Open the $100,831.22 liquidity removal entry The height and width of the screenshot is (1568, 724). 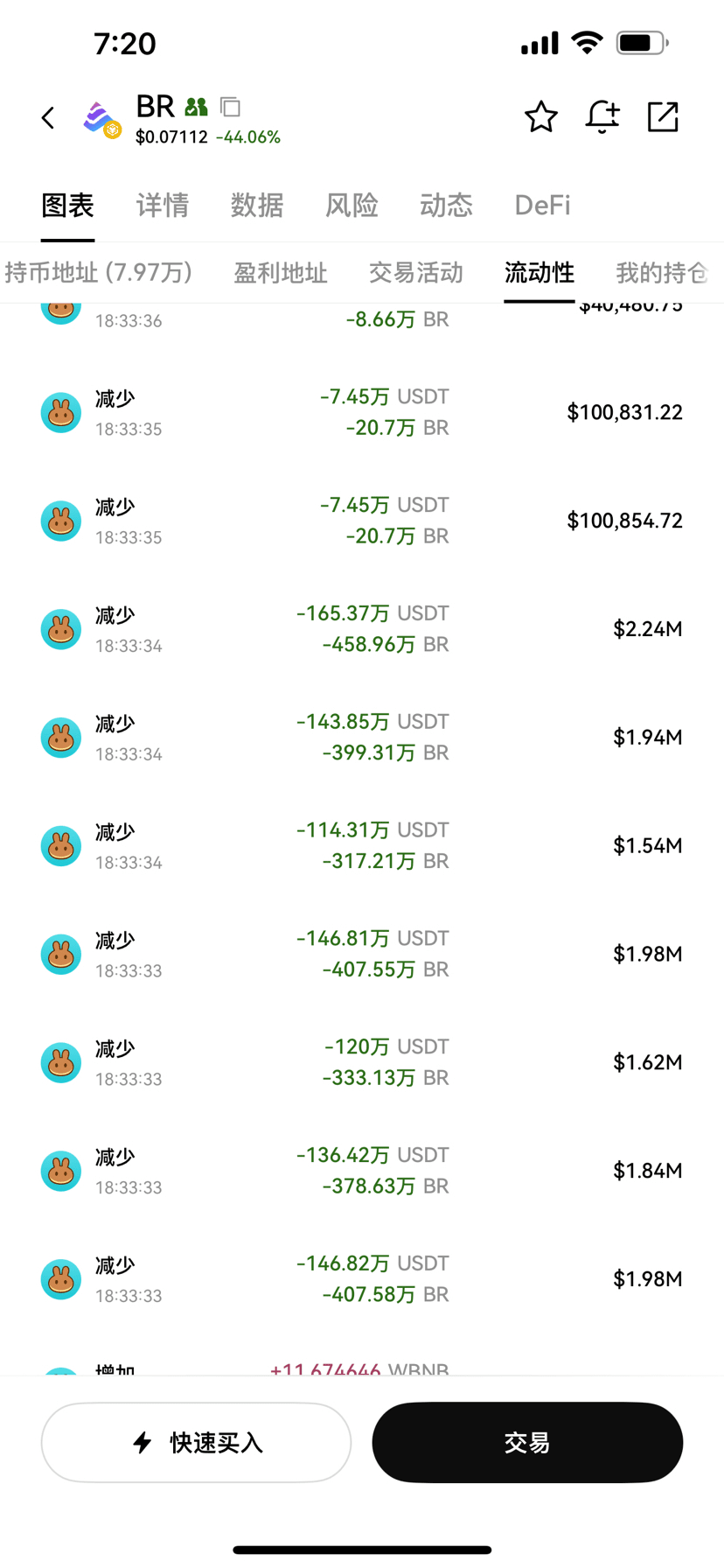point(362,412)
